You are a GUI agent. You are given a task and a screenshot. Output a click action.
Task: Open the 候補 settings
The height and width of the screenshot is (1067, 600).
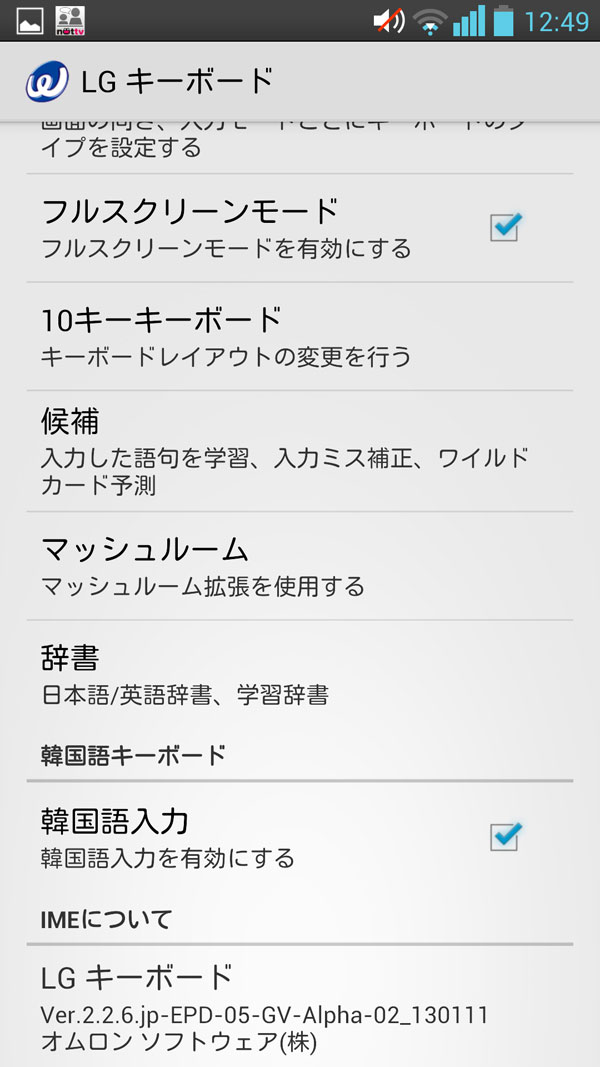pyautogui.click(x=300, y=450)
